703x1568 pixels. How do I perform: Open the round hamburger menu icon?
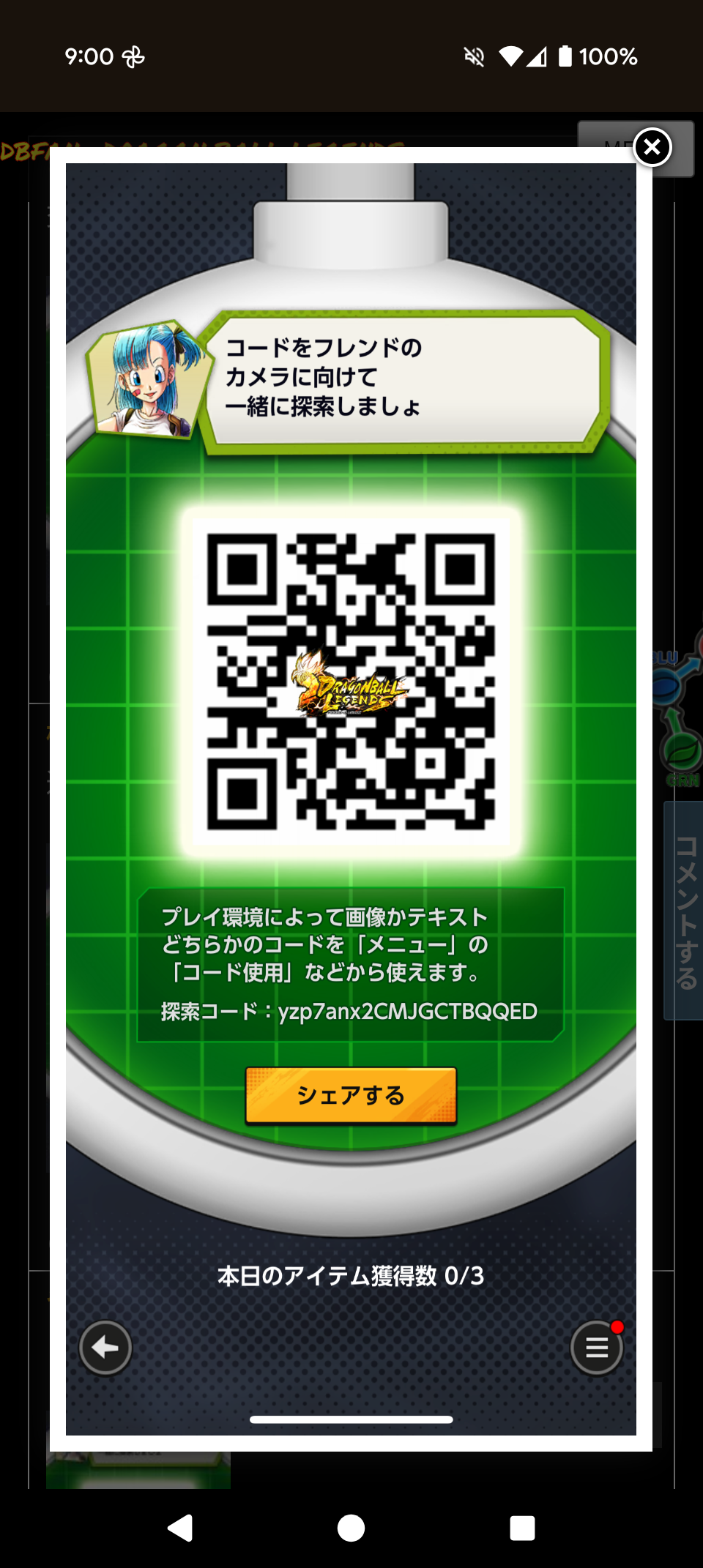tap(597, 1348)
